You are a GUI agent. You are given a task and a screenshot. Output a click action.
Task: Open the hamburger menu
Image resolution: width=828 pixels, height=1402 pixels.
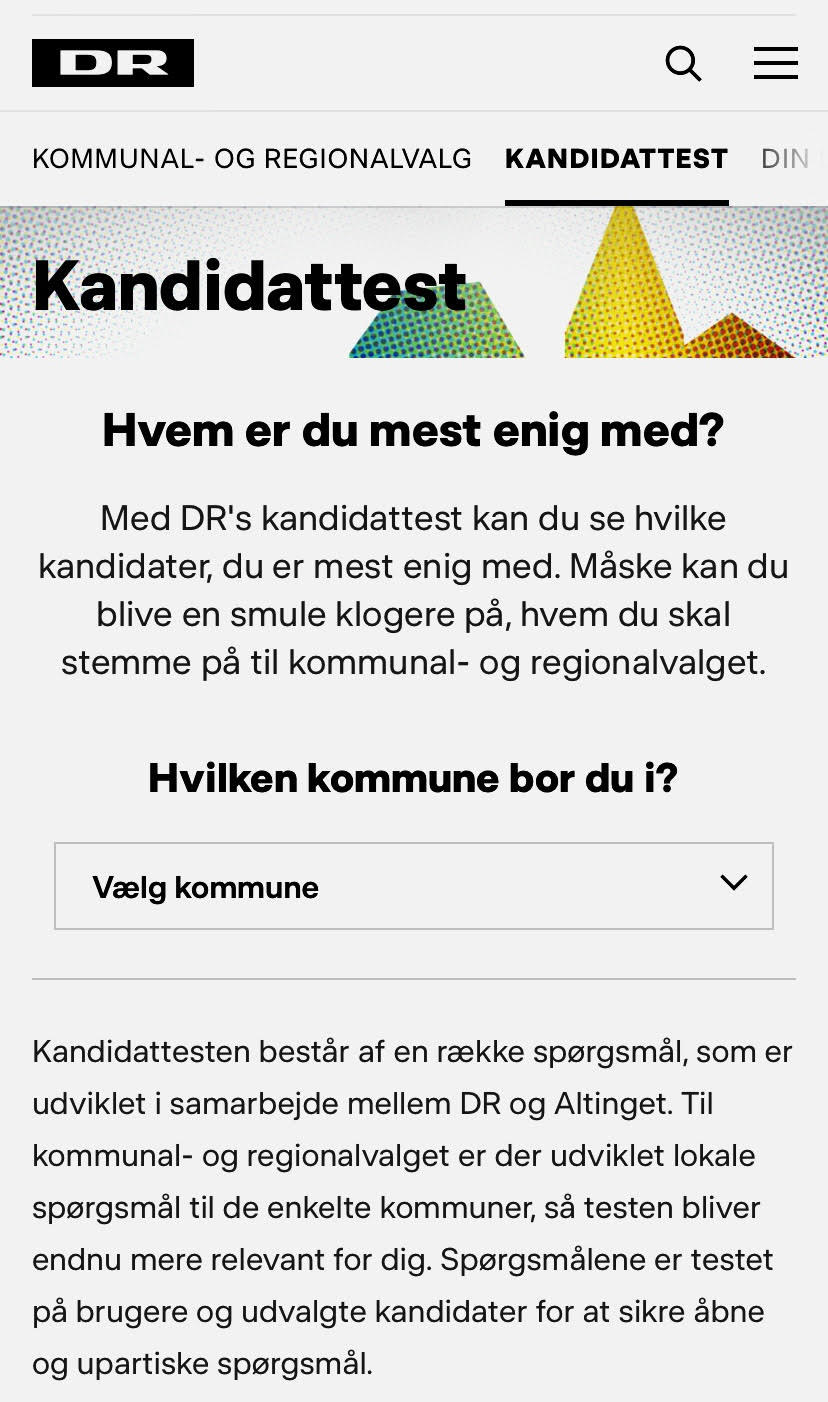[775, 63]
